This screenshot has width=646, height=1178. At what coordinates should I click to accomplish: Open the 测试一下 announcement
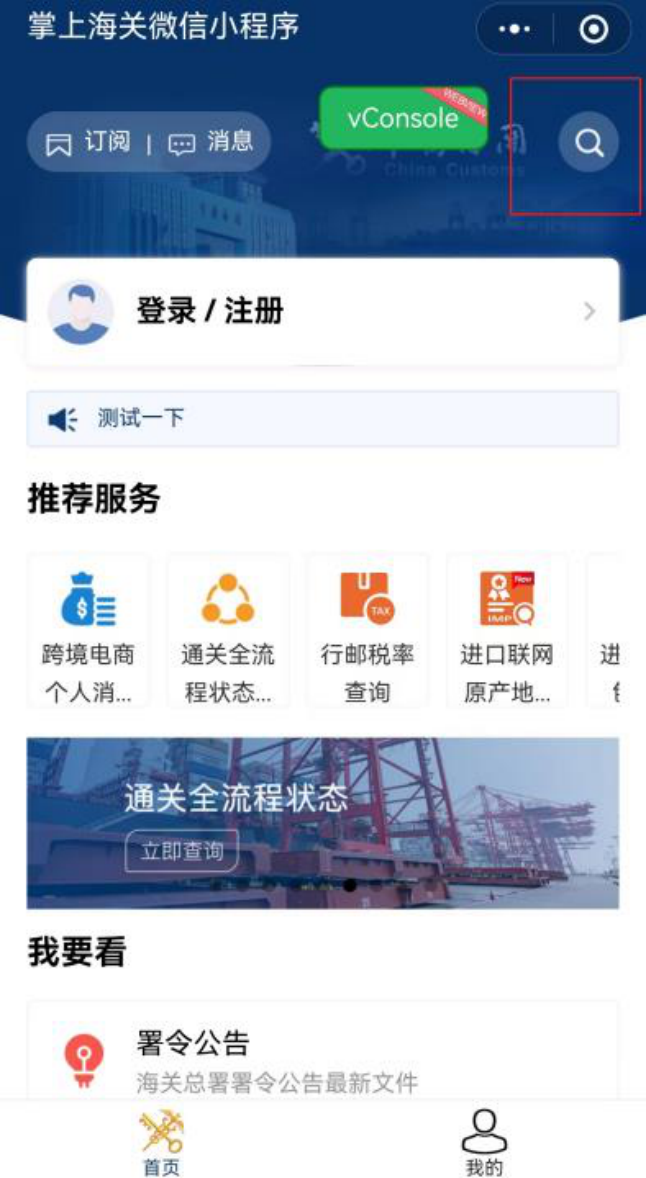point(322,418)
